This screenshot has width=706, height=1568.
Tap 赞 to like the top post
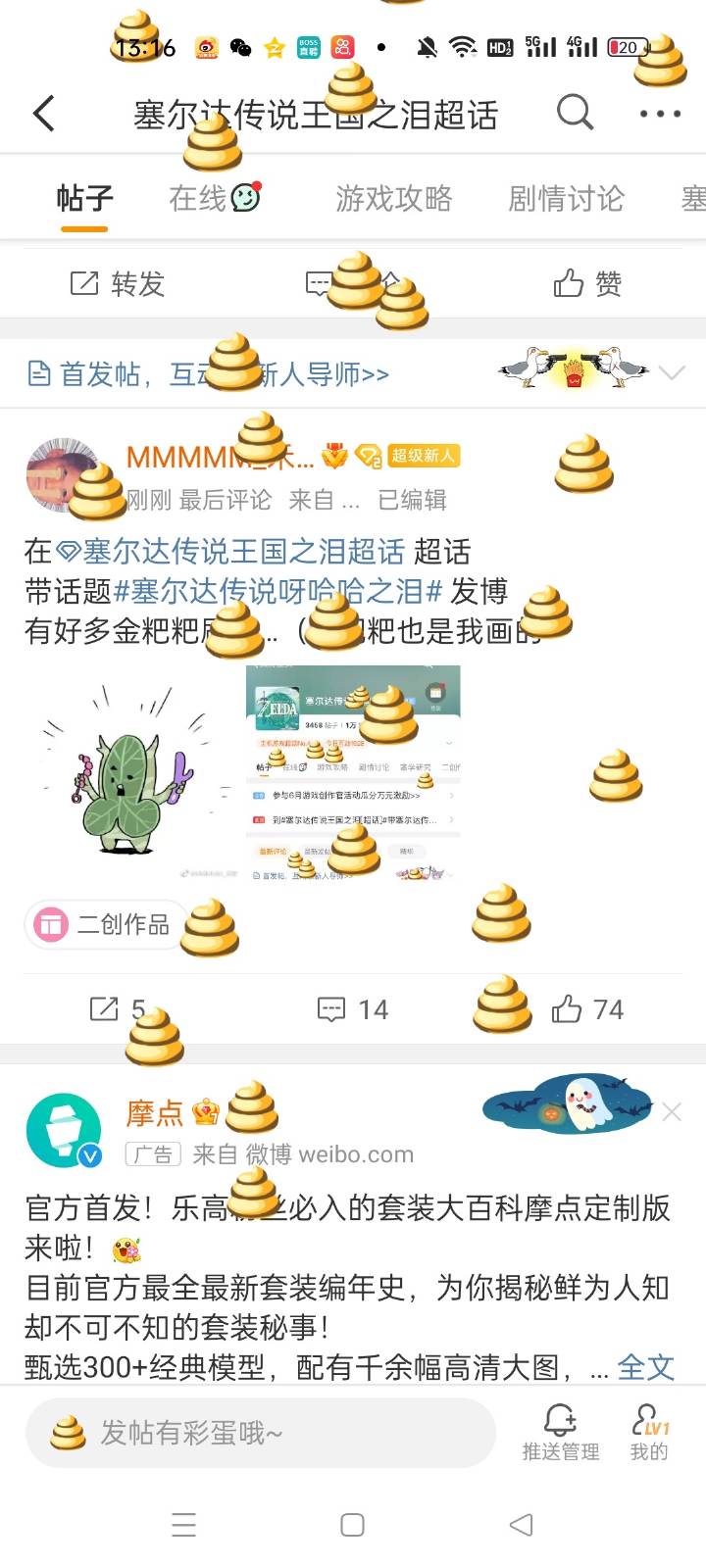coord(588,284)
